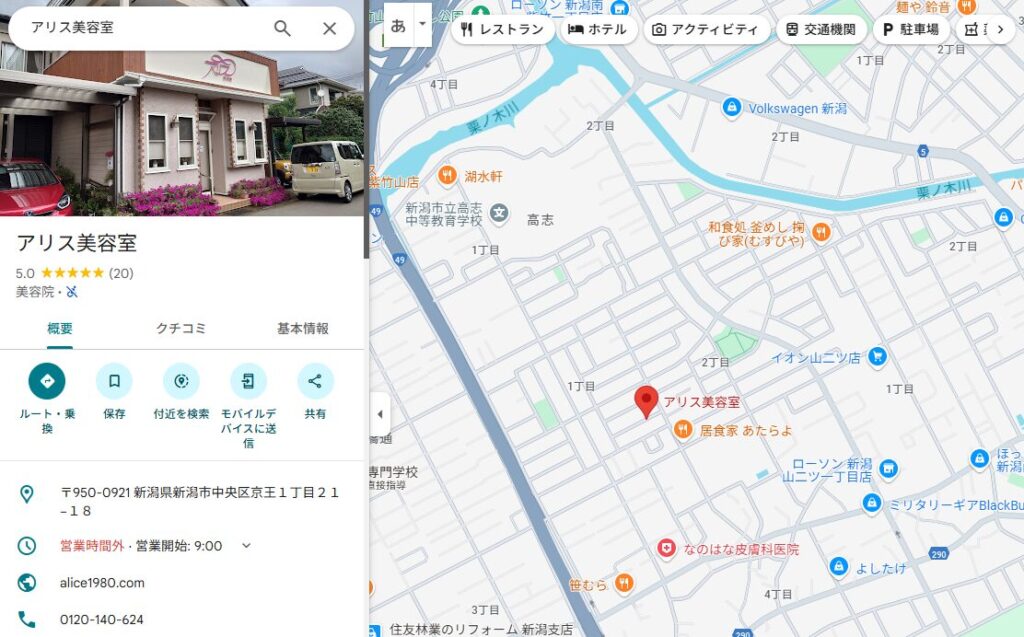
Task: Share this place with 共有
Action: point(315,381)
